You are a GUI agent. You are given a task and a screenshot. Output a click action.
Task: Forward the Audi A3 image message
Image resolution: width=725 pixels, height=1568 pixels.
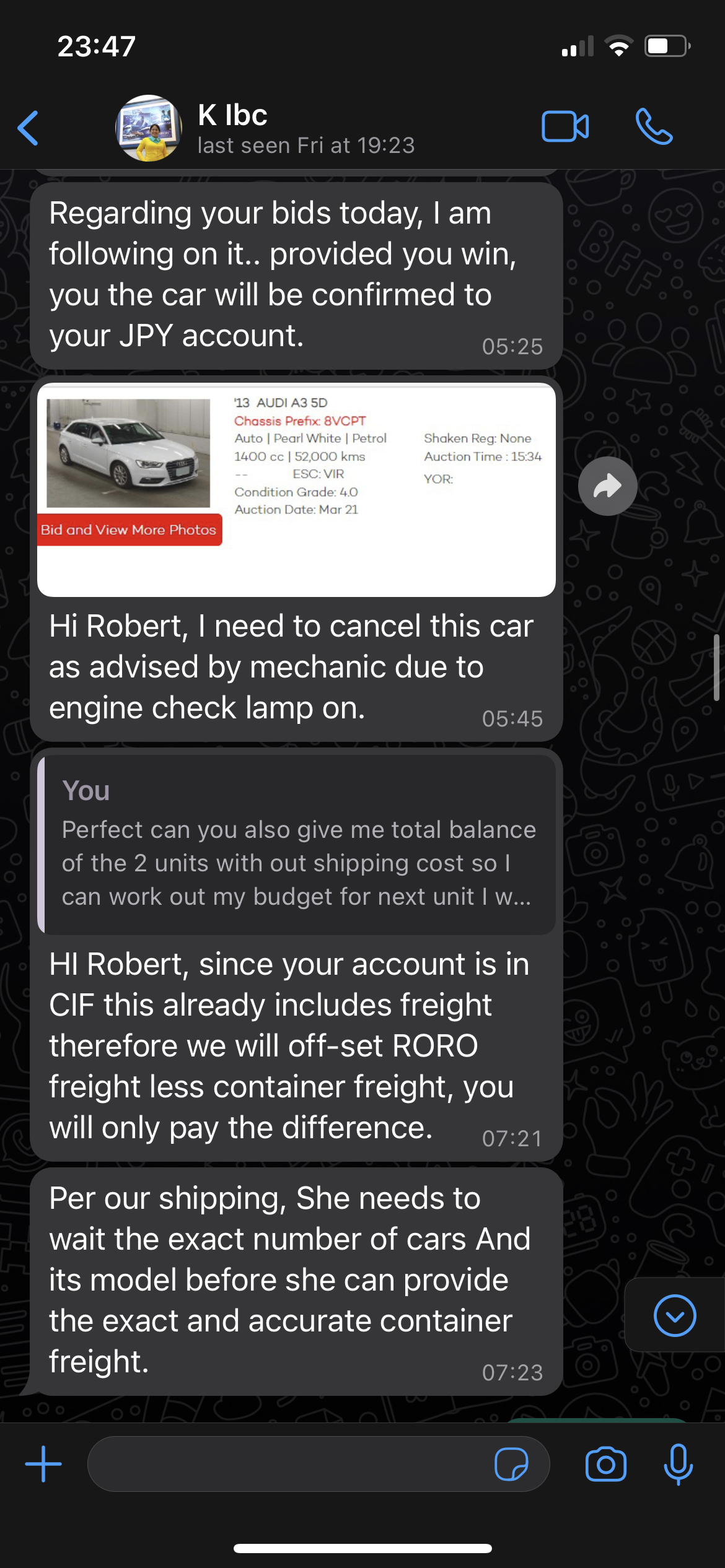[607, 486]
